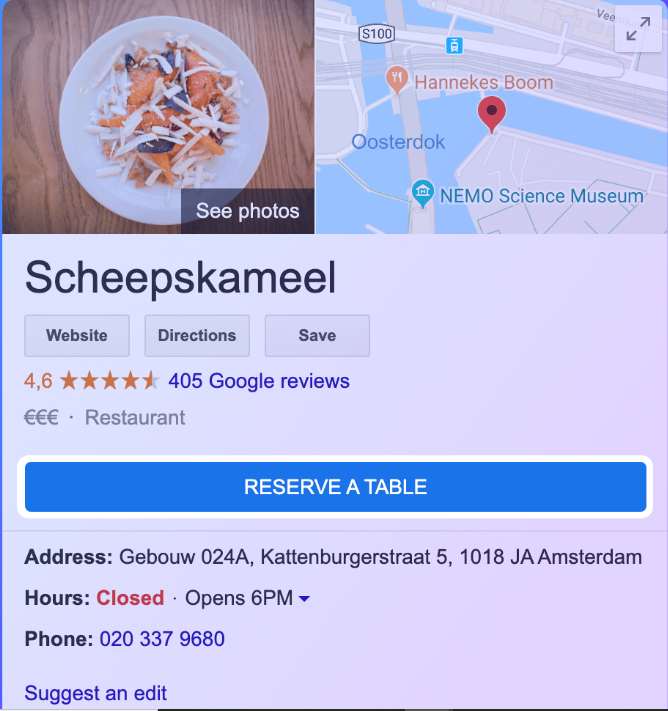Open the 405 Google reviews
The width and height of the screenshot is (668, 711).
pos(259,381)
